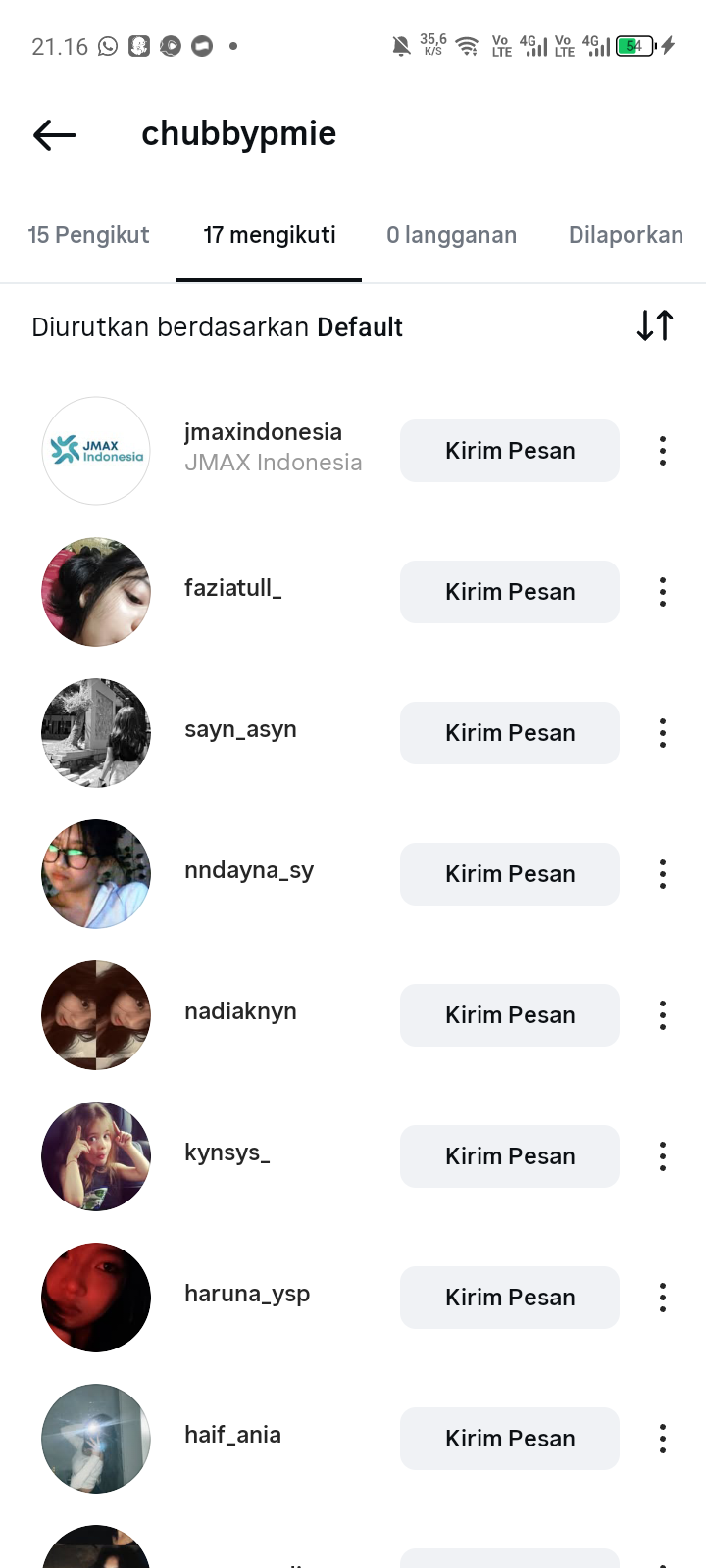The width and height of the screenshot is (706, 1568).
Task: Select the Dilaporkan tab
Action: click(626, 235)
